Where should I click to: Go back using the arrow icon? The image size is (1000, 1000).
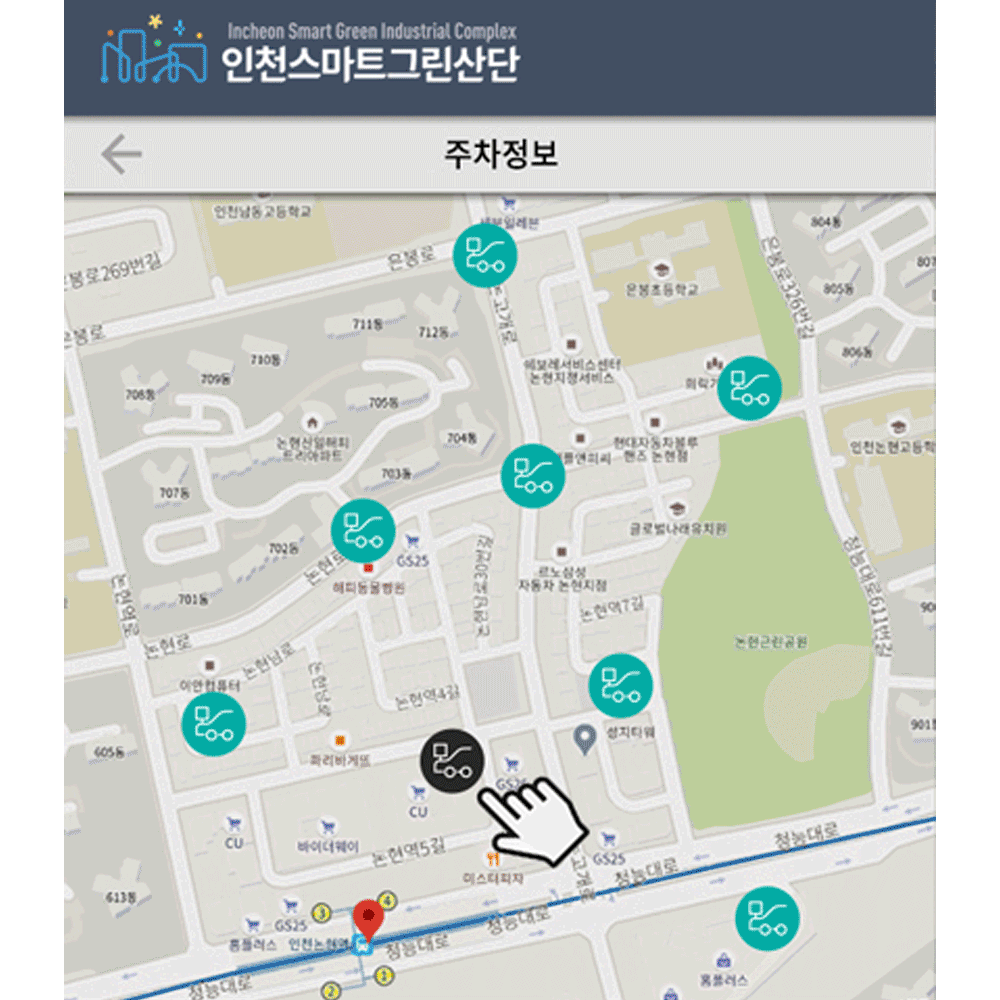[122, 155]
